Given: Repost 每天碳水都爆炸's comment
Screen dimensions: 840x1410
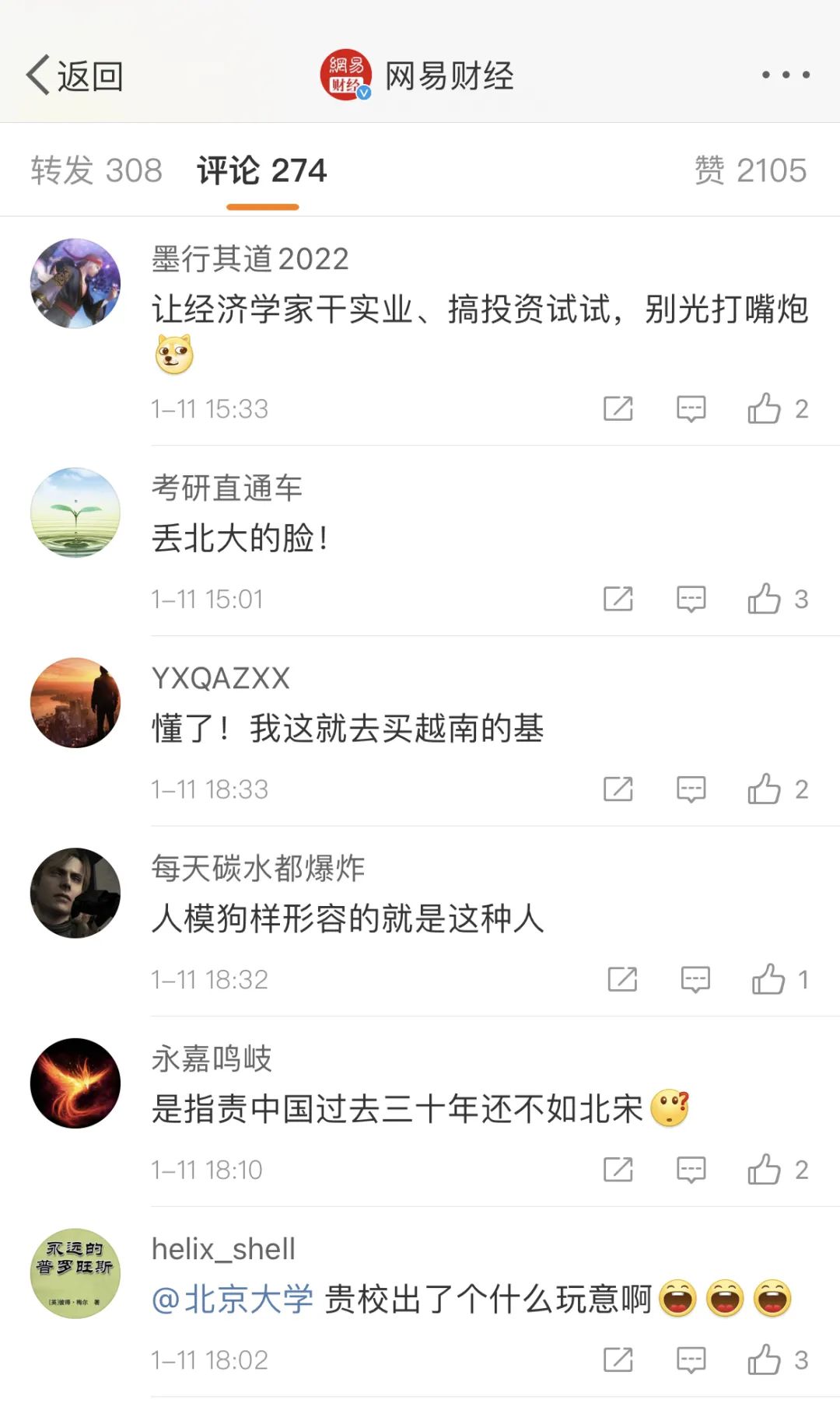Looking at the screenshot, I should [622, 980].
